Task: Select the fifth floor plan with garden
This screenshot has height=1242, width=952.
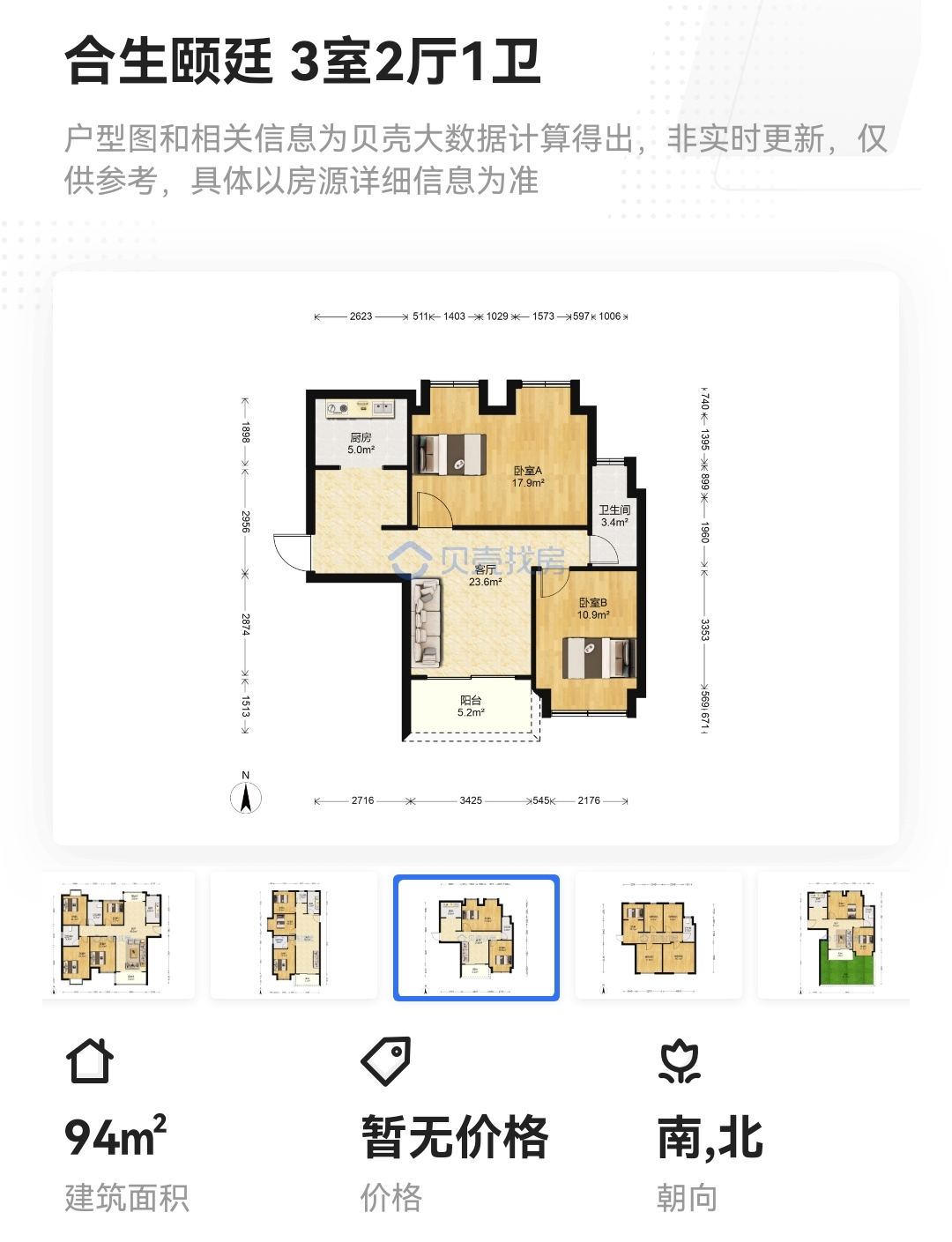Action: (835, 936)
